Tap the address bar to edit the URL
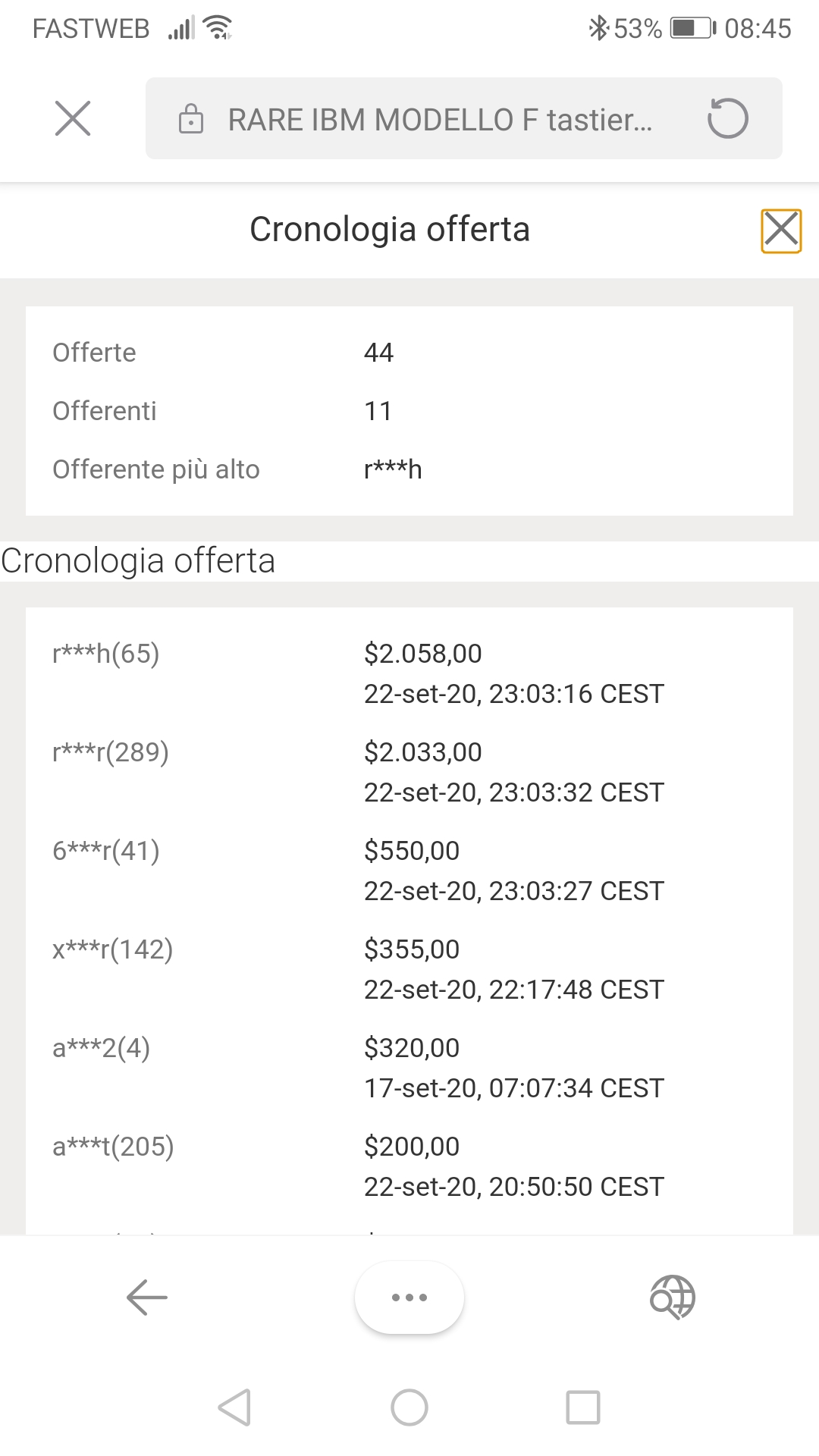 tap(440, 118)
